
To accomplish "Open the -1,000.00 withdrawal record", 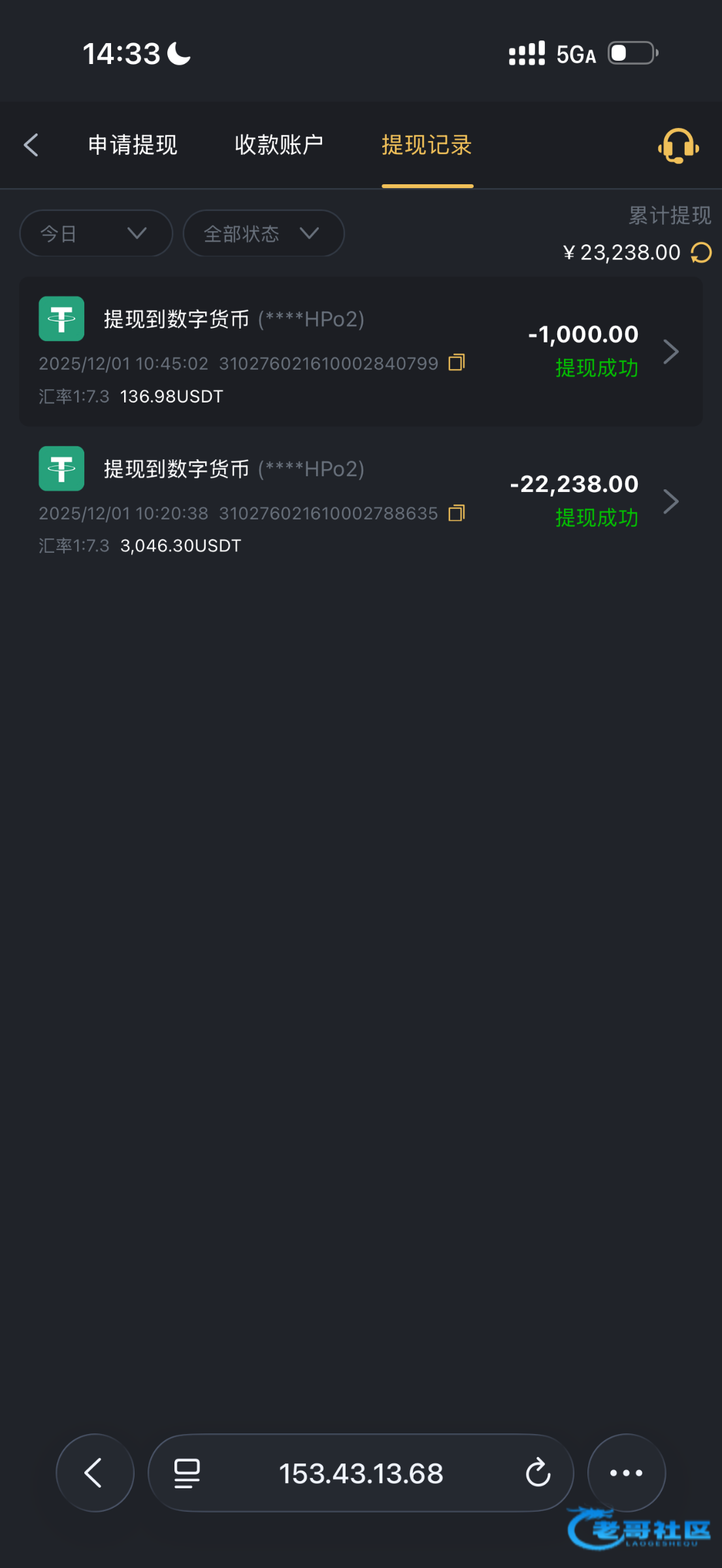I will 671,351.
